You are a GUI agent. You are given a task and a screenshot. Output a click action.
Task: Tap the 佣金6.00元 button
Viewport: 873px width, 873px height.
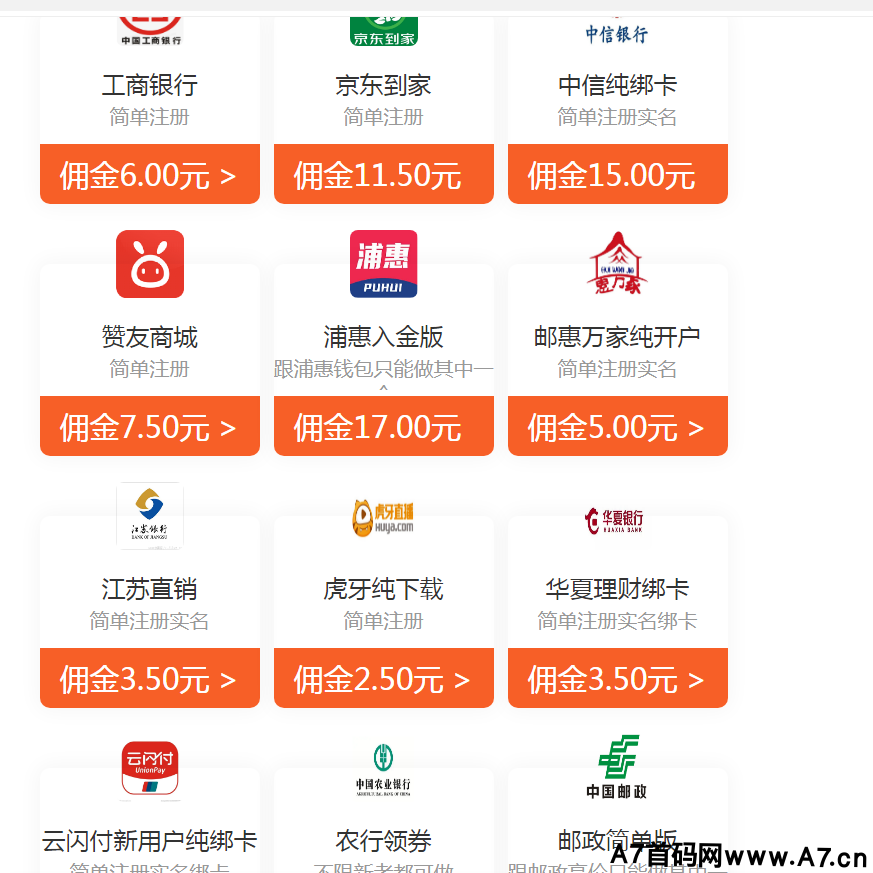tap(149, 175)
